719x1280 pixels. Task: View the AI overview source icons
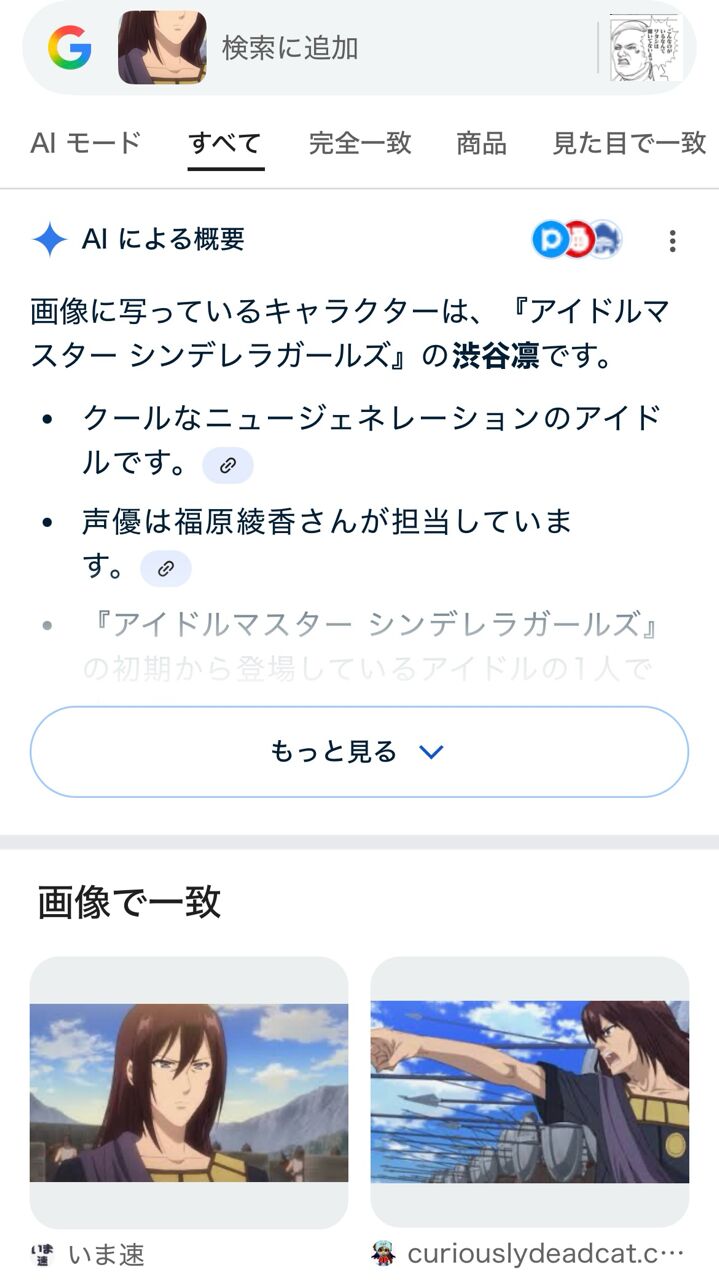577,240
